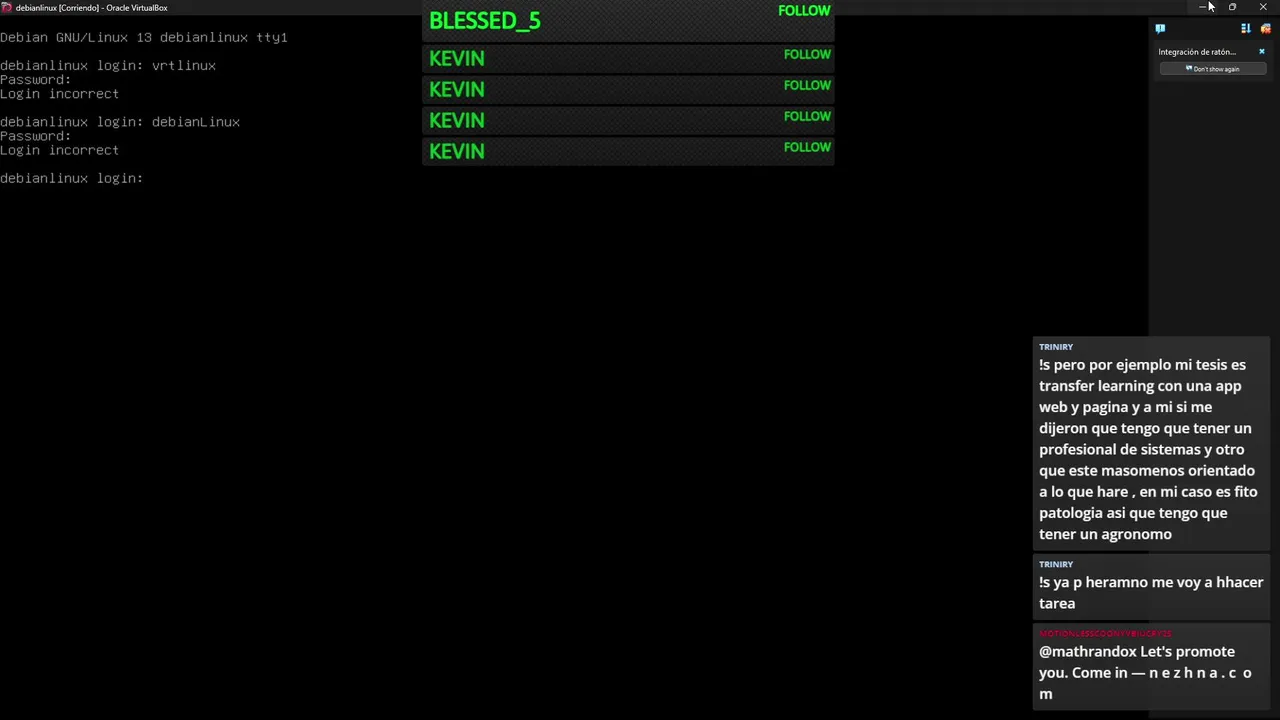Screen dimensions: 1280x720
Task: Close the VirtualBox window
Action: (x=1262, y=7)
